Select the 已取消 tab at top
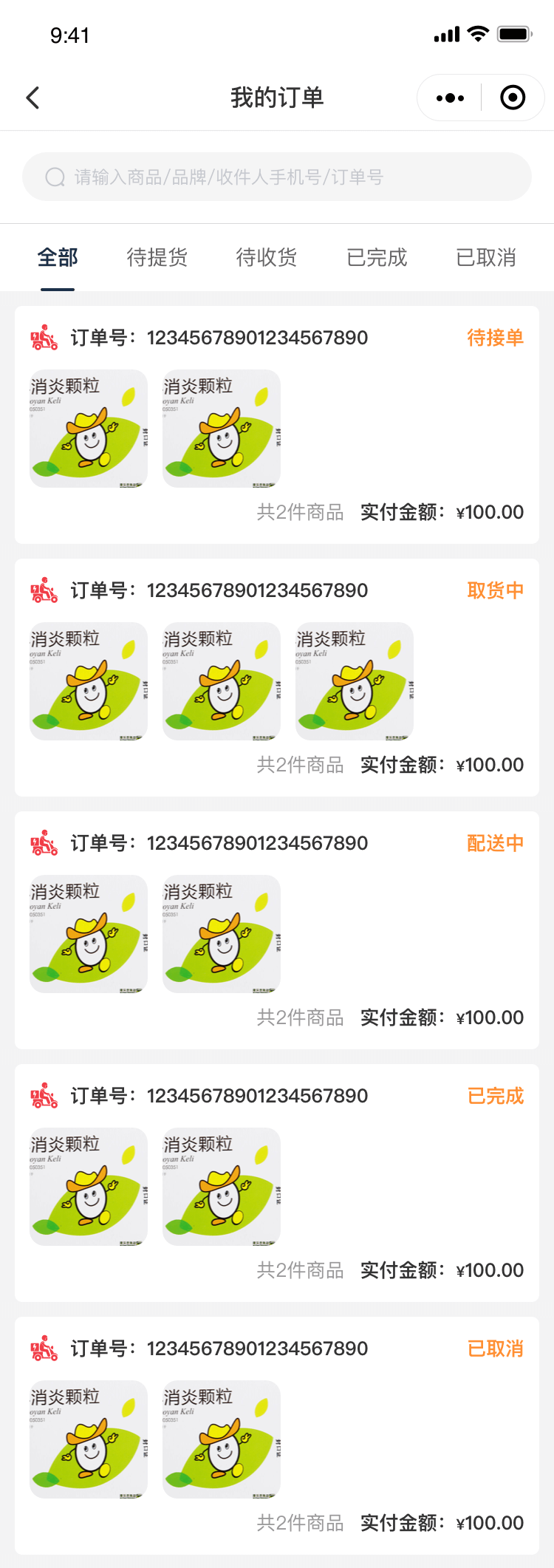Image resolution: width=554 pixels, height=1568 pixels. (486, 257)
